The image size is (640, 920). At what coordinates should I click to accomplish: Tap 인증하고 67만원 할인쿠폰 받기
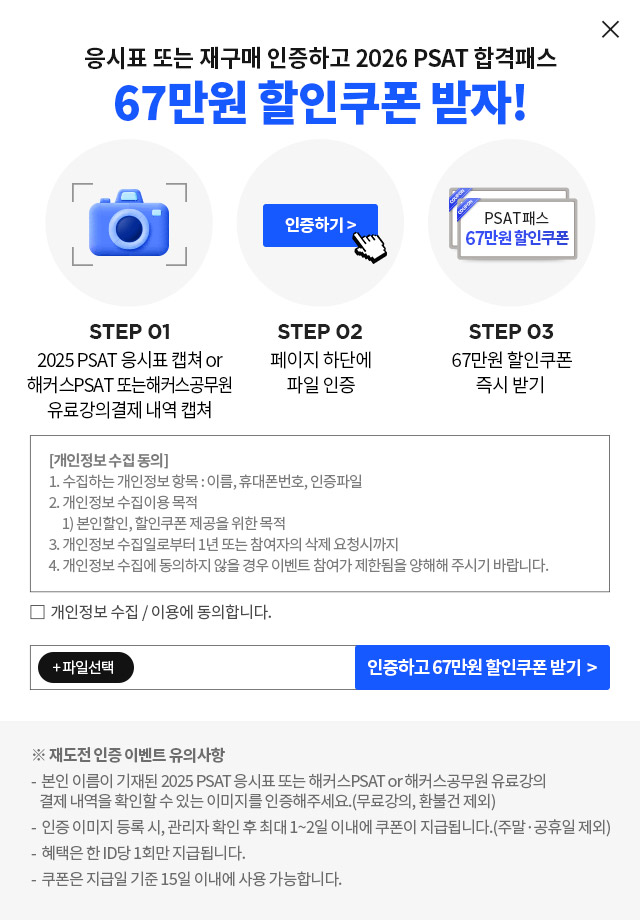coord(482,667)
